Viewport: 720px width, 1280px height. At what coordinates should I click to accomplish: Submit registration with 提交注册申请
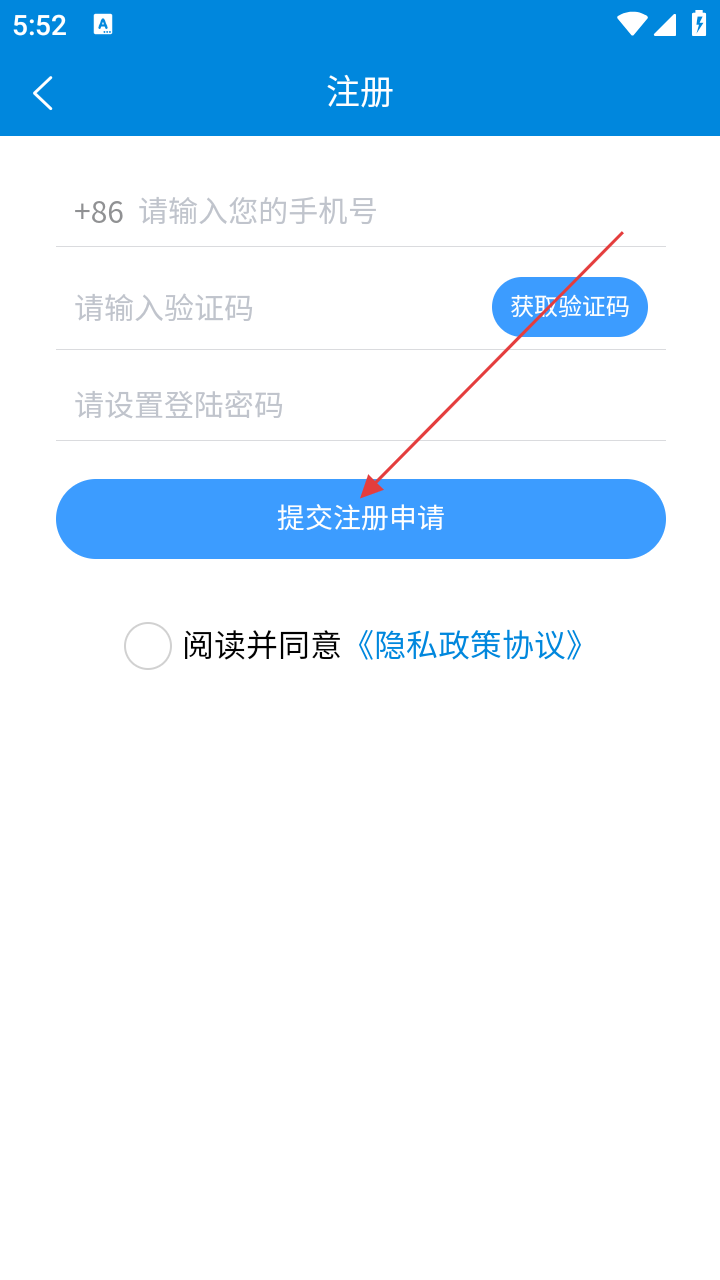point(361,519)
